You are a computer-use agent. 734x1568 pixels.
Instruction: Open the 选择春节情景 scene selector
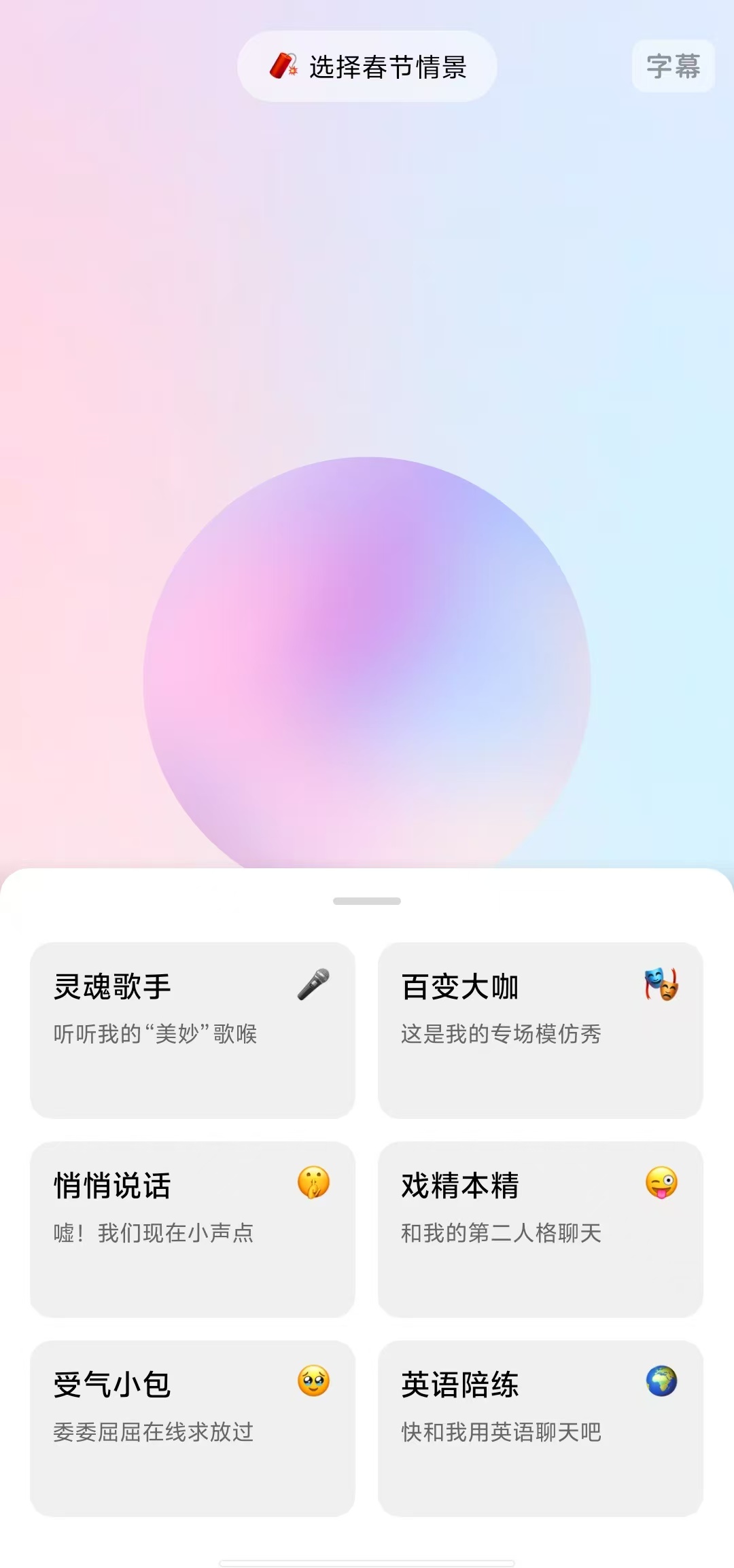(x=367, y=67)
